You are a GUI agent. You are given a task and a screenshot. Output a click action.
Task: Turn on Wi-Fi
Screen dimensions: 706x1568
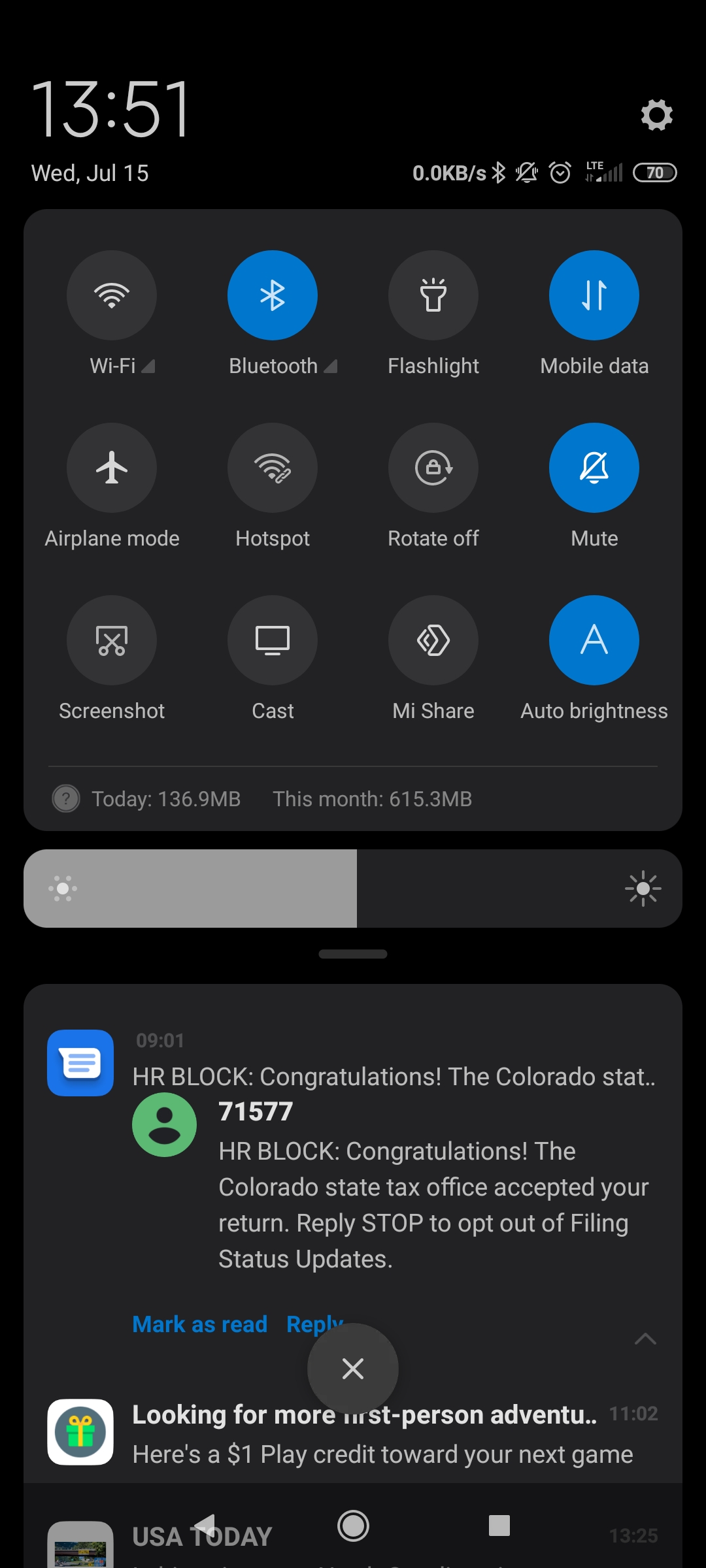tap(112, 295)
